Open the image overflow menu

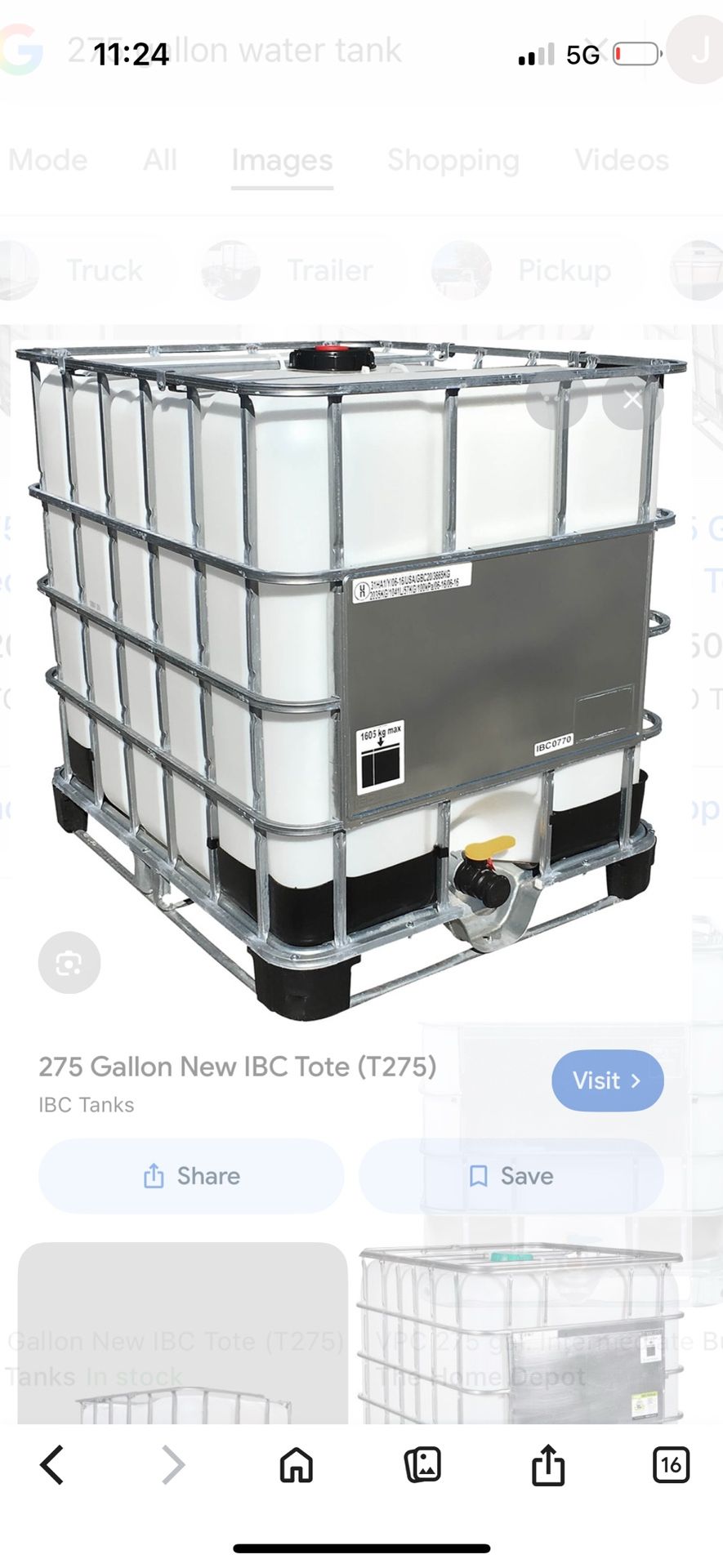click(557, 399)
